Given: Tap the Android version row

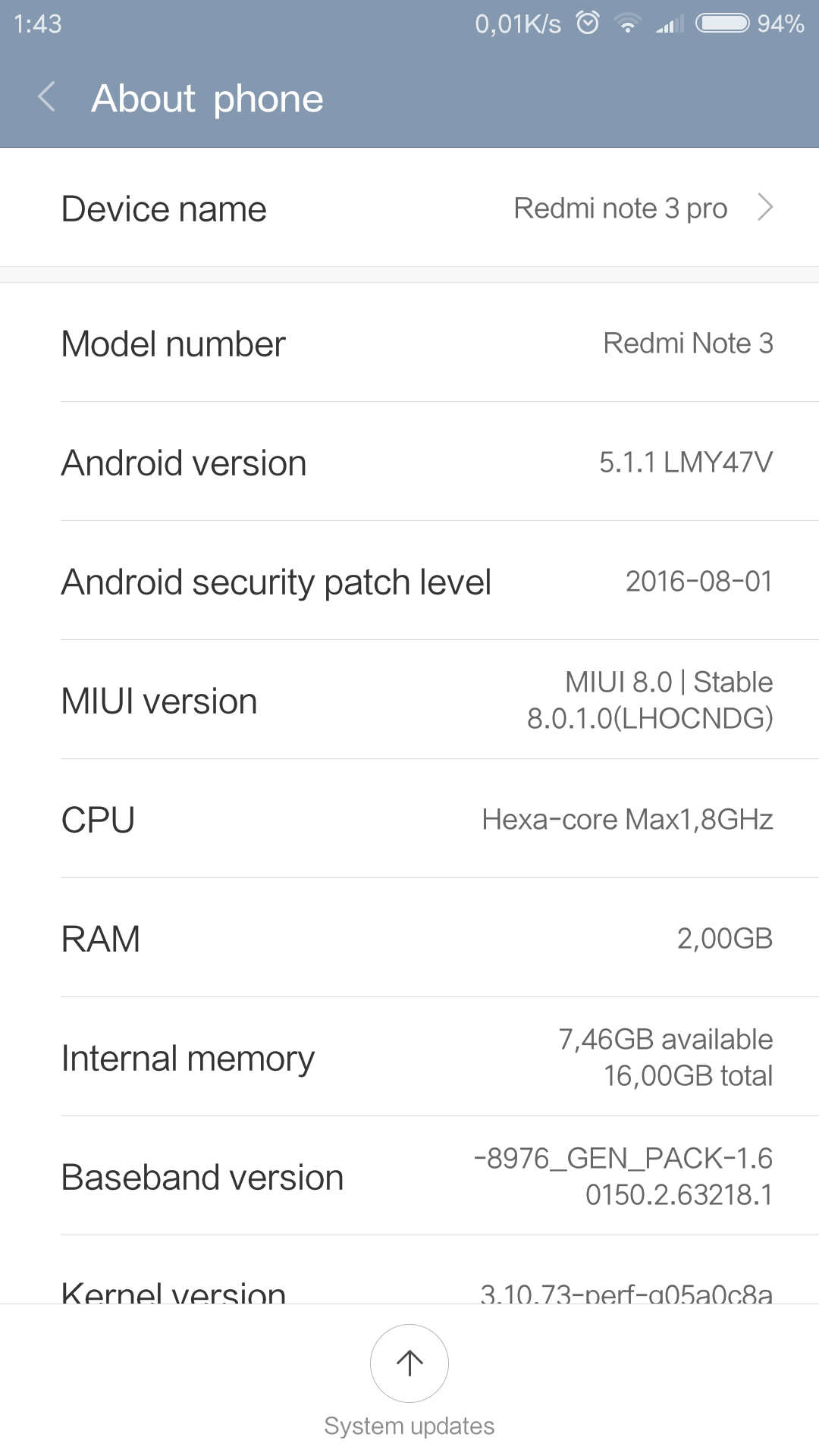Looking at the screenshot, I should [x=409, y=462].
